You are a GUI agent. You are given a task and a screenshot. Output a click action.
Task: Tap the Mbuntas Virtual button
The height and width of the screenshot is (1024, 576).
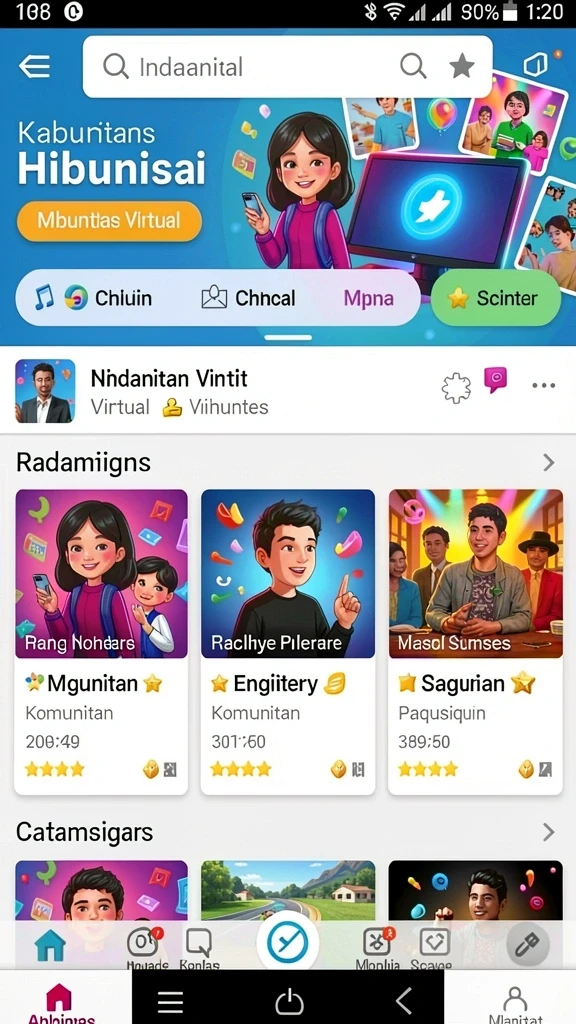click(109, 221)
